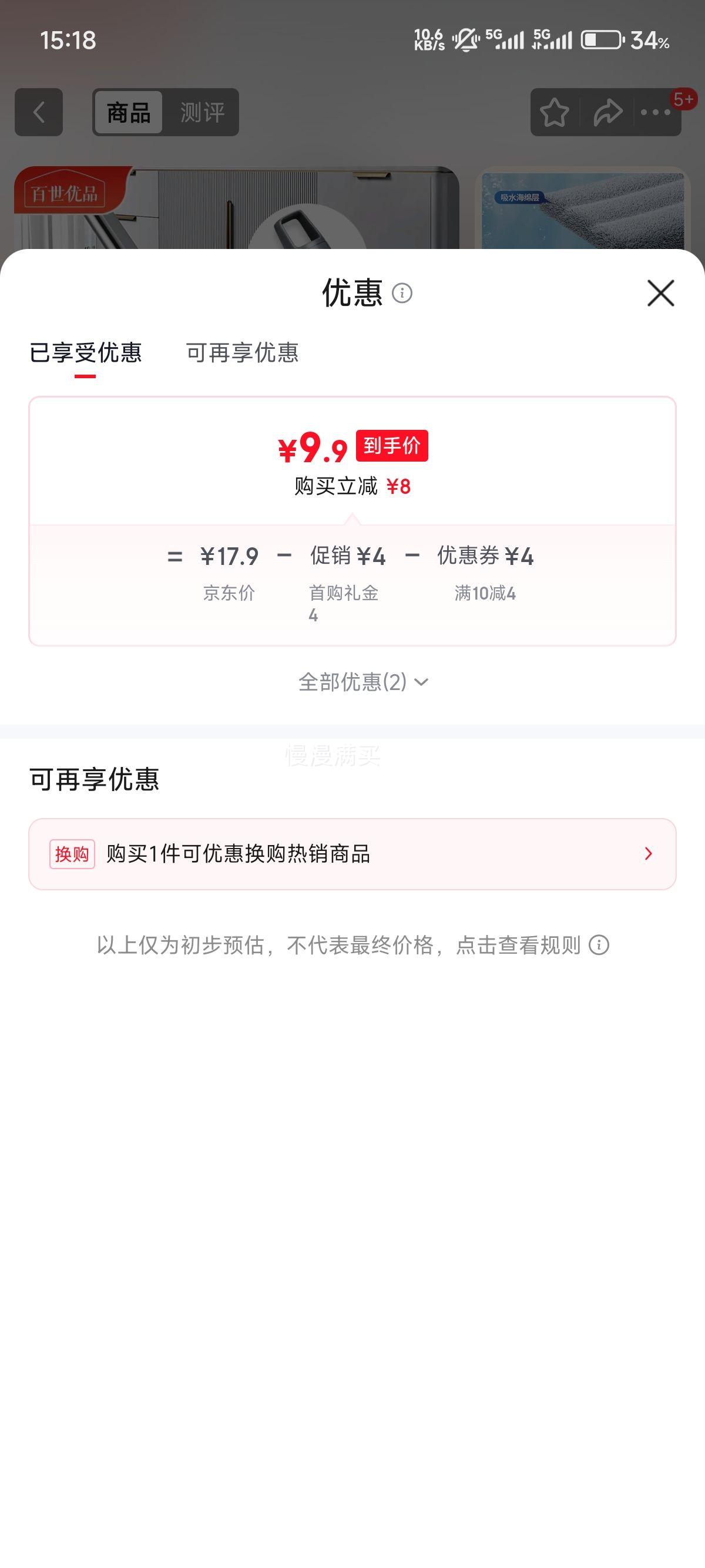
Task: Click the back arrow at top left
Action: 39,112
